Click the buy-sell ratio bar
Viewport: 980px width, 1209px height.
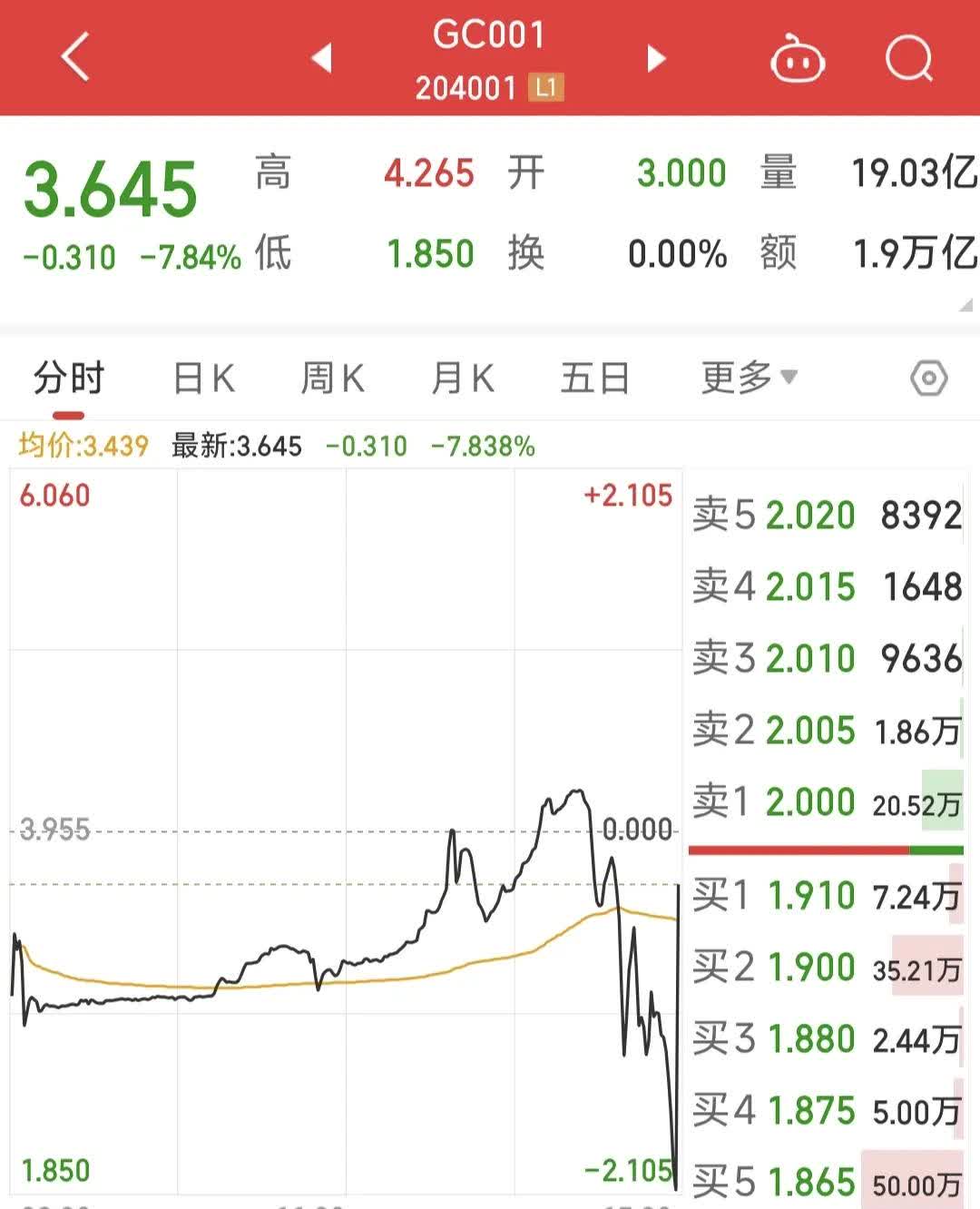click(826, 850)
